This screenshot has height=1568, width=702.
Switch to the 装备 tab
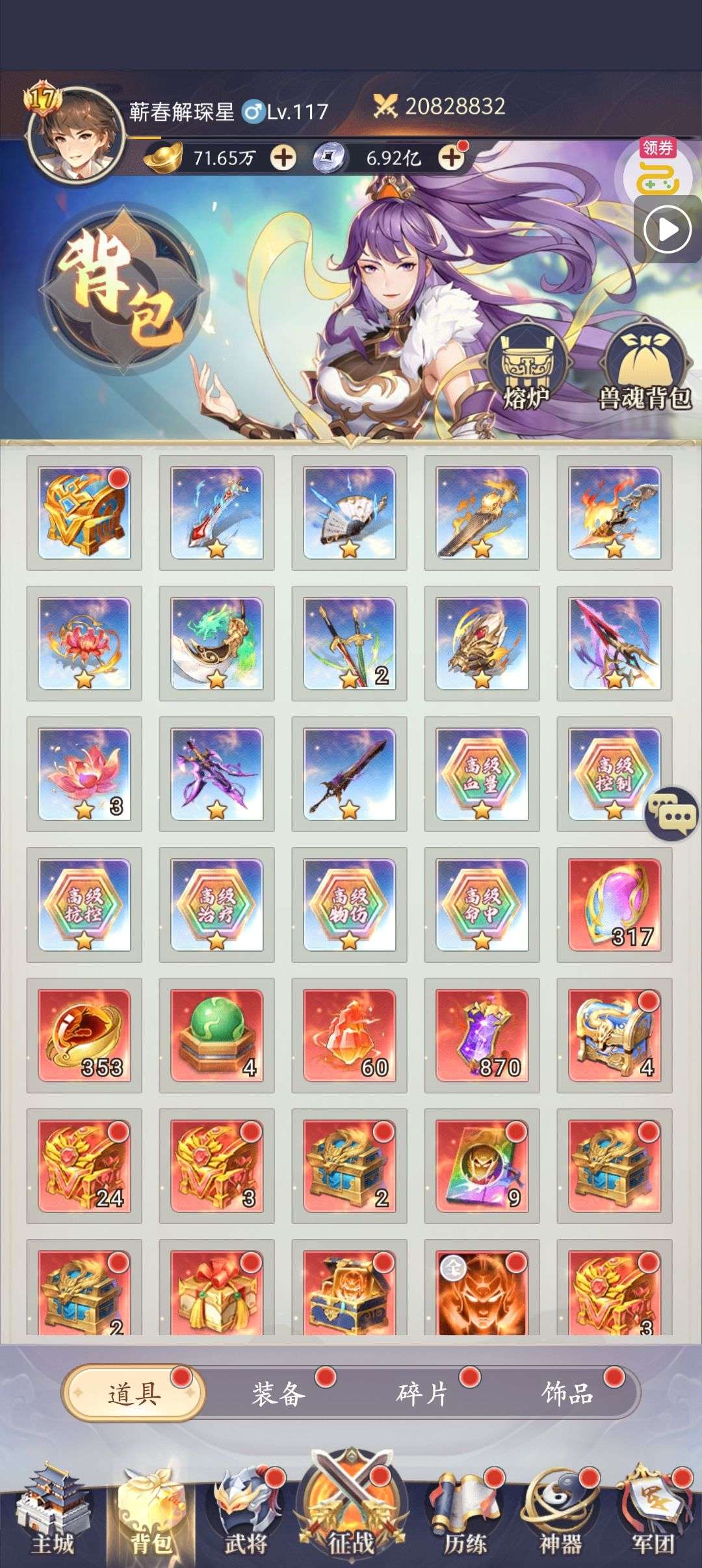click(x=279, y=1394)
